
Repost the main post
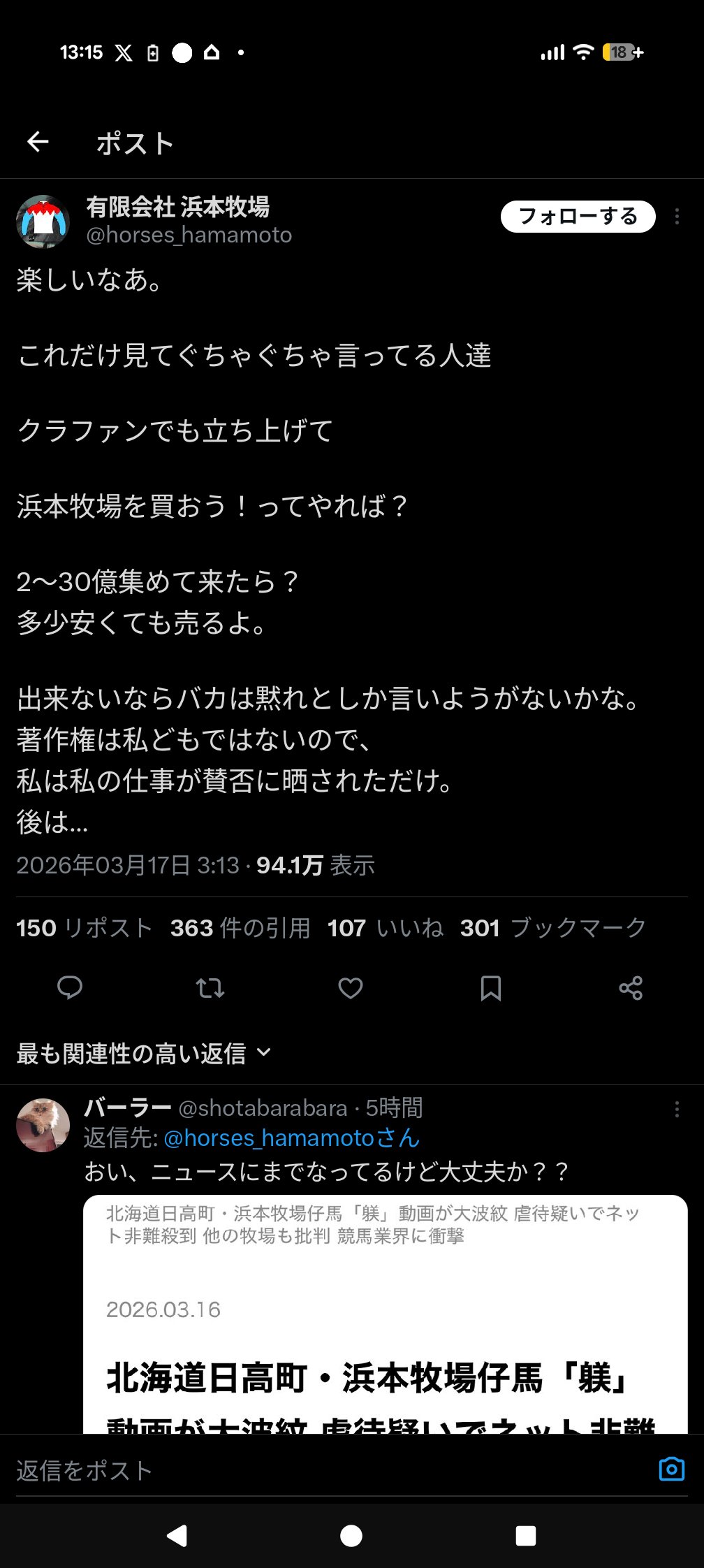[210, 987]
